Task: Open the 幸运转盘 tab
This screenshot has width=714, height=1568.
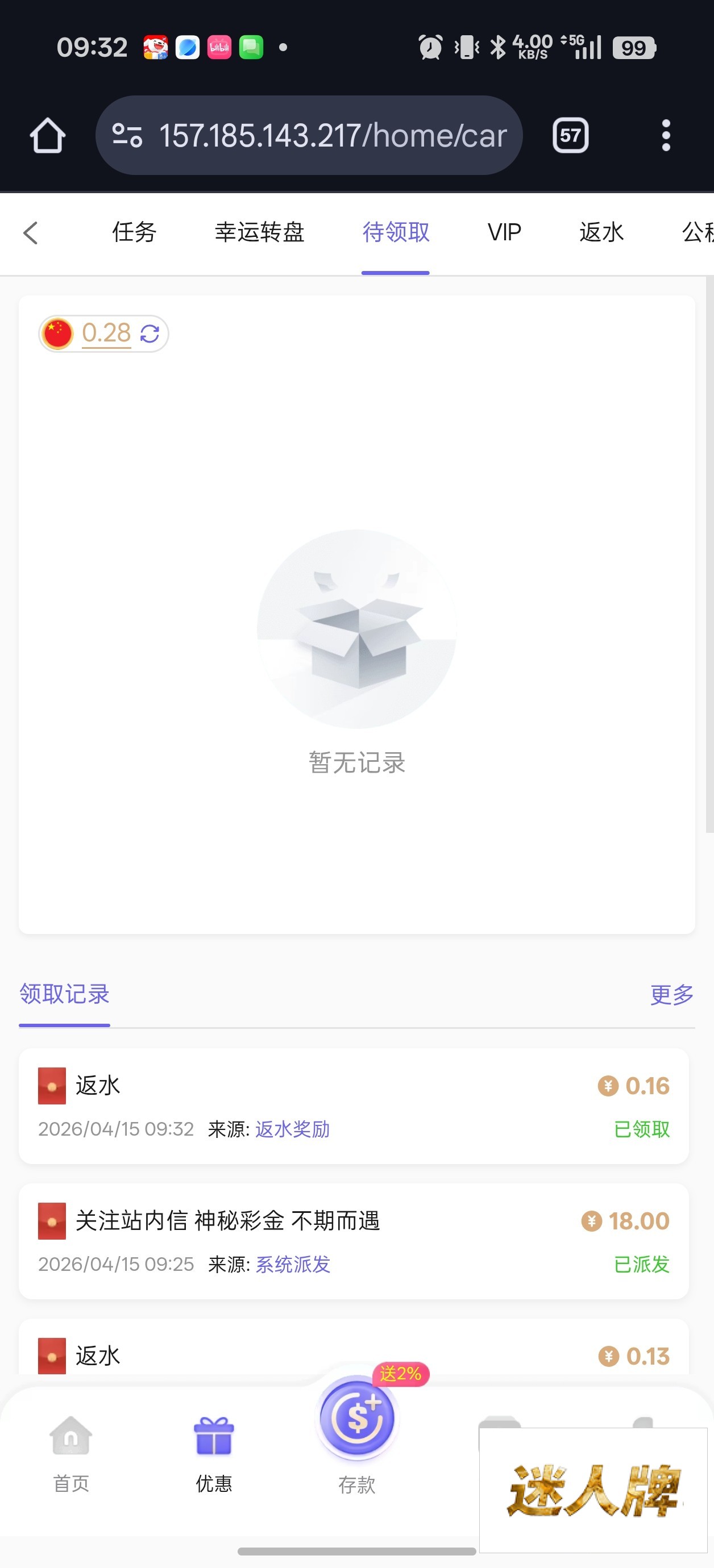Action: pos(259,232)
